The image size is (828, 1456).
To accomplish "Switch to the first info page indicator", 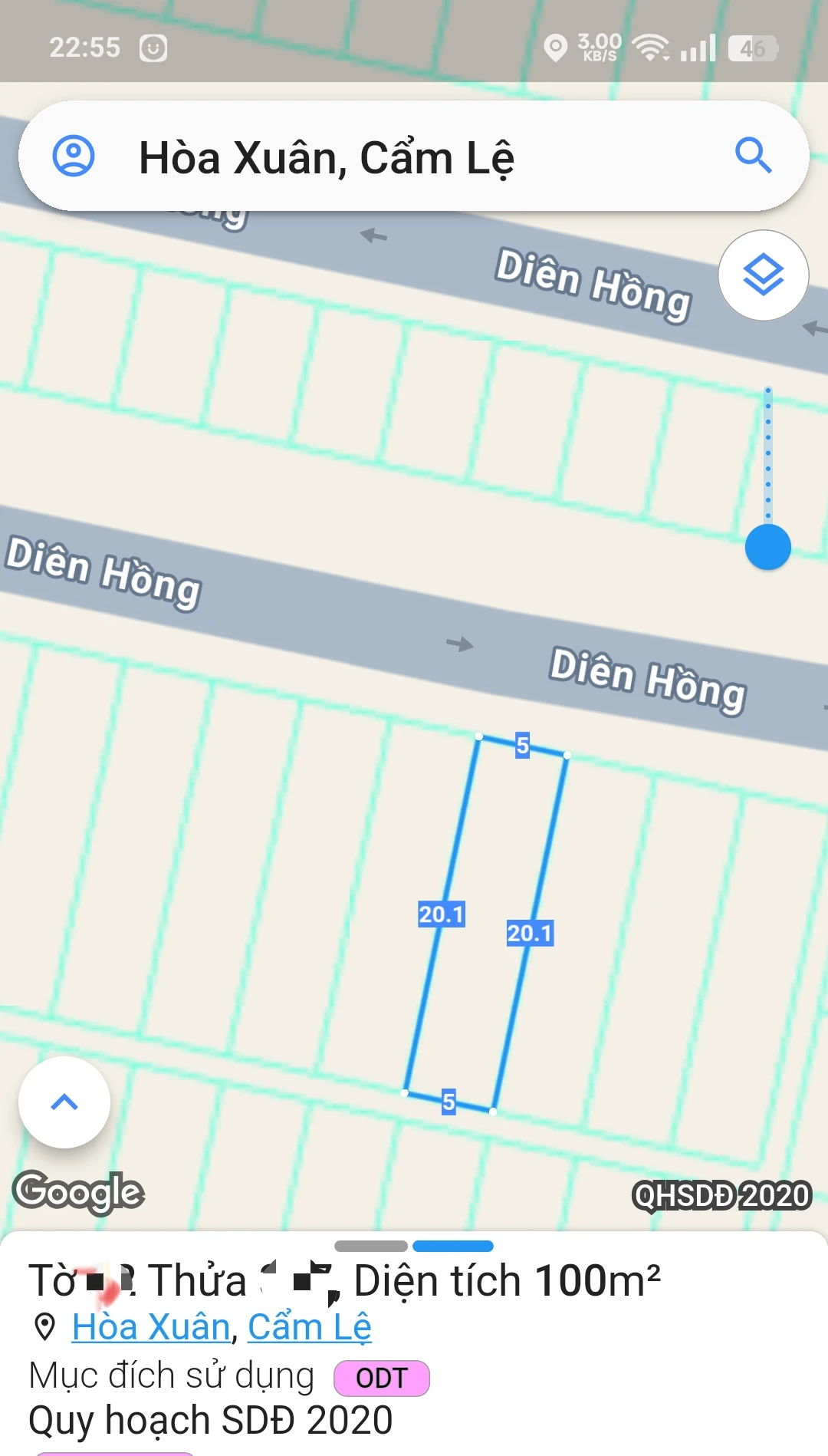I will (x=371, y=1246).
